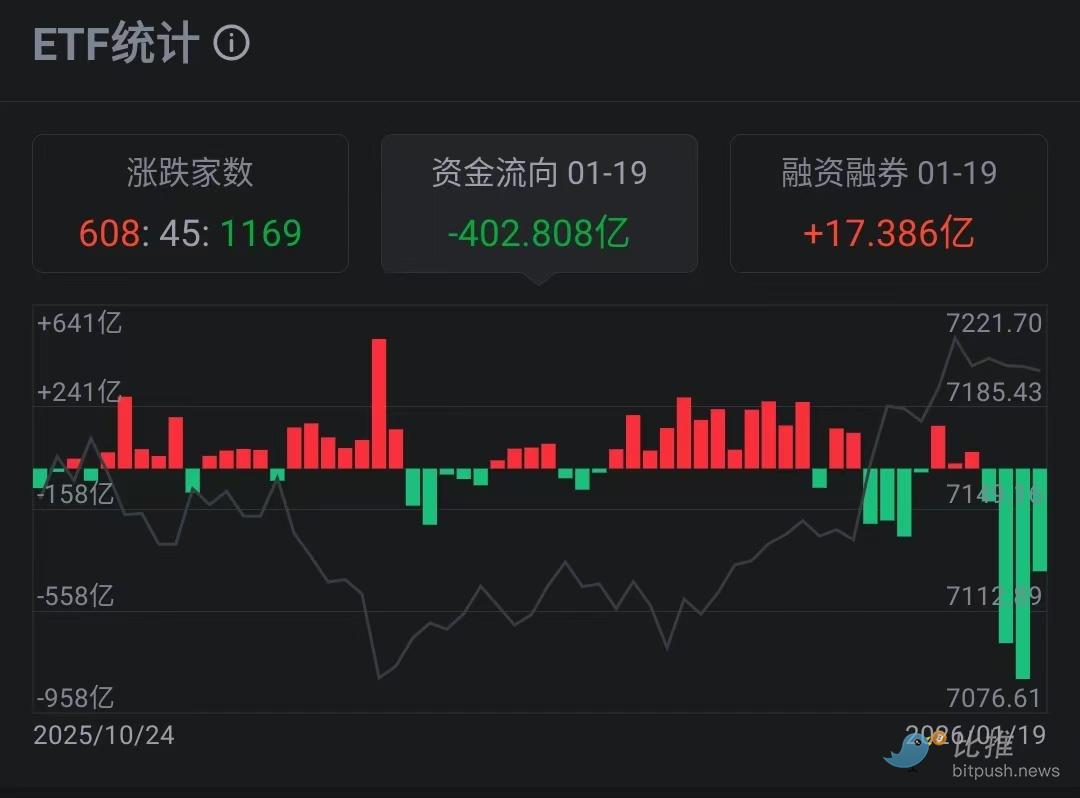
Task: Switch to the 涨跌家数 tab
Action: tap(190, 203)
